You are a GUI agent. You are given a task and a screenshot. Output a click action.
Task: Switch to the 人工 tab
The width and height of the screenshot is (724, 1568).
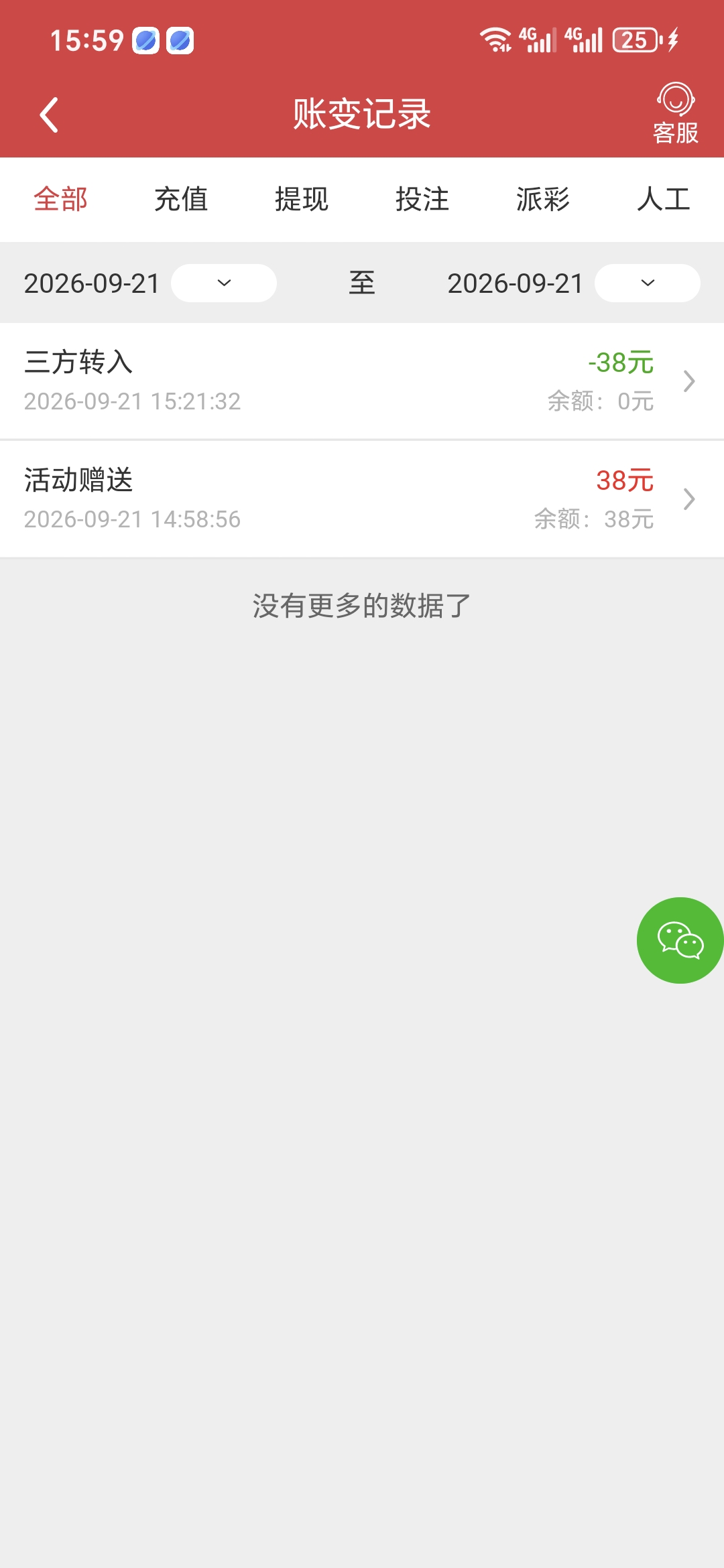[x=664, y=200]
